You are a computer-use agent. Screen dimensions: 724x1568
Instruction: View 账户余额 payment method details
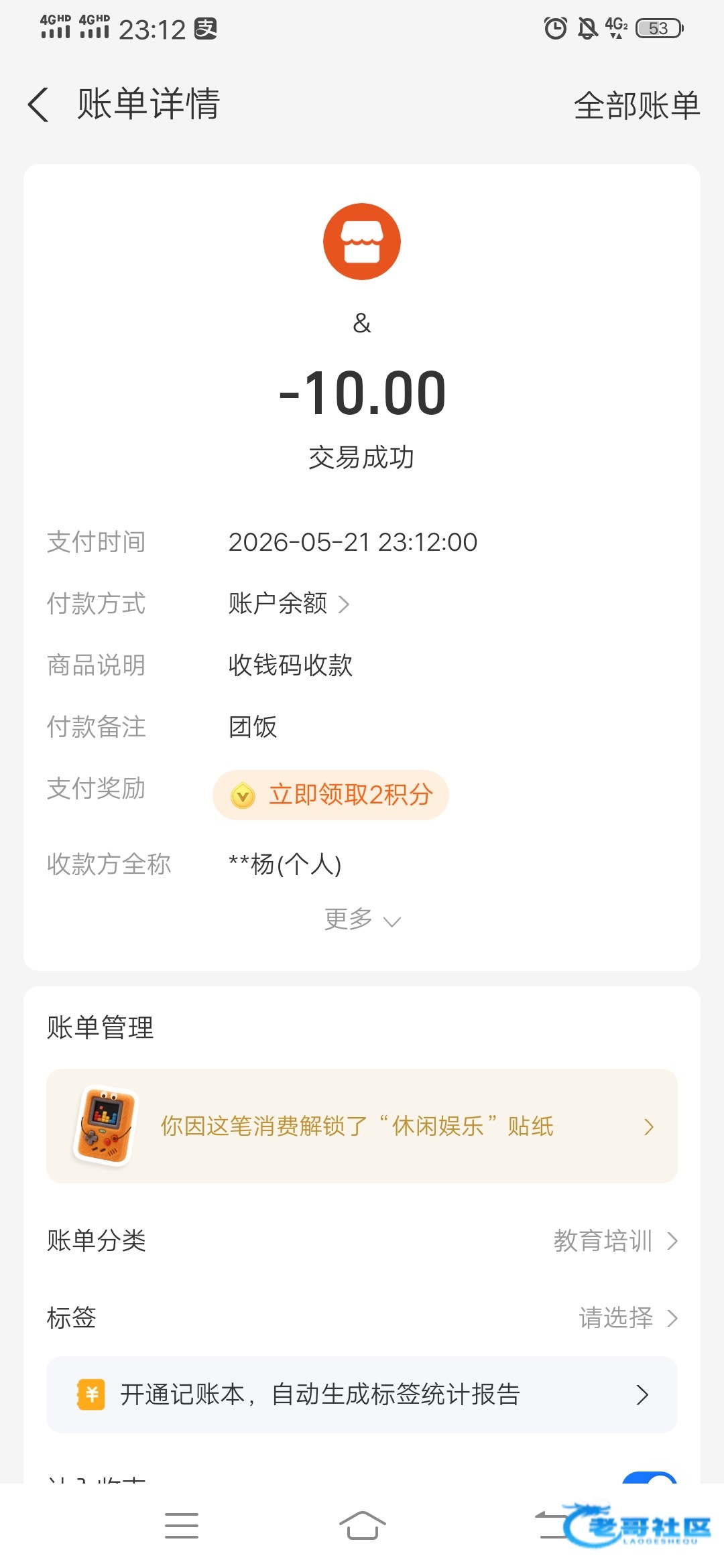pyautogui.click(x=289, y=604)
